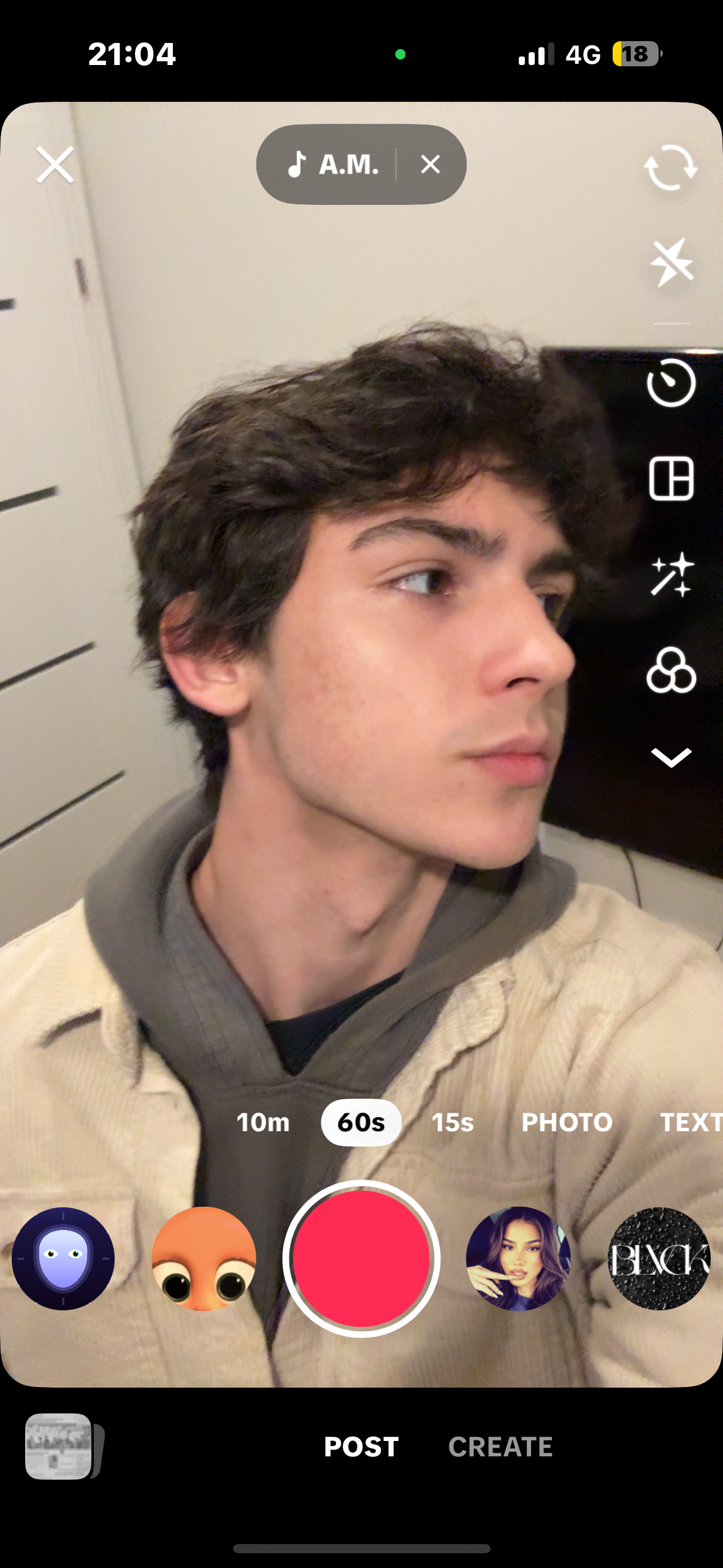Screen dimensions: 723x1568
Task: Apply the blue alien mask effect
Action: tap(63, 1259)
